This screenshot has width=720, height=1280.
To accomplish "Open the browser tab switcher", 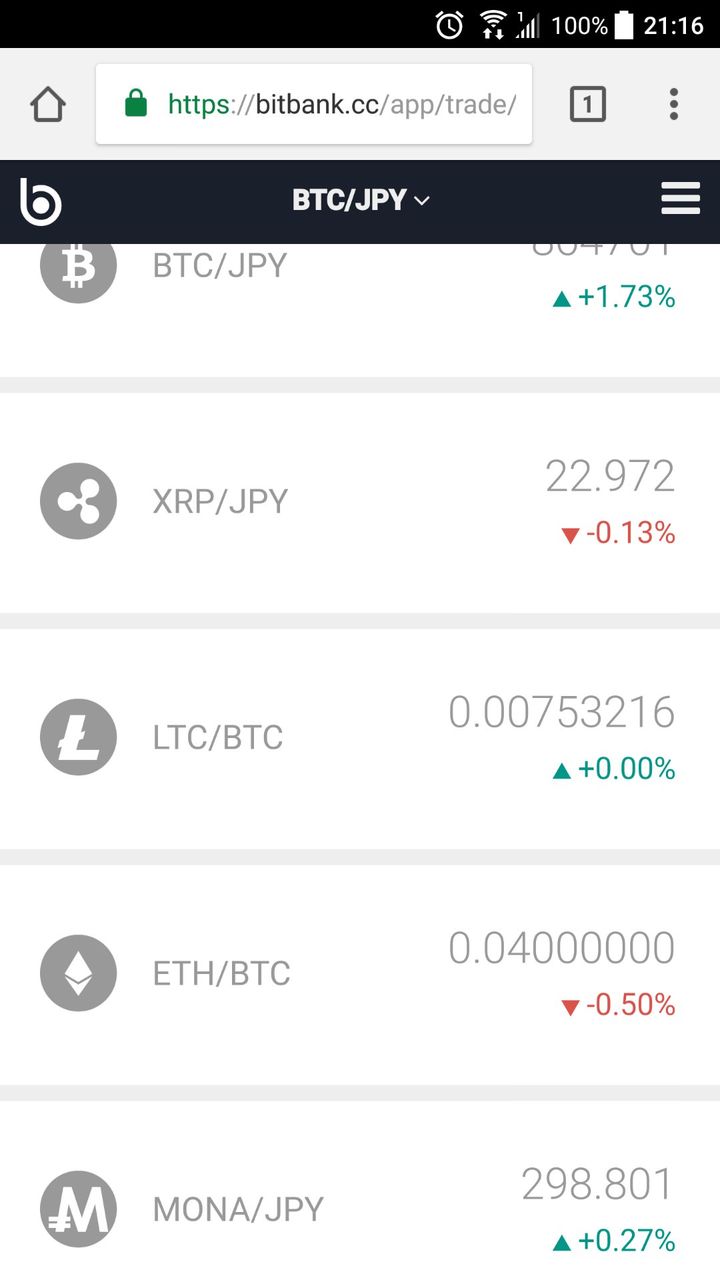I will click(x=587, y=104).
